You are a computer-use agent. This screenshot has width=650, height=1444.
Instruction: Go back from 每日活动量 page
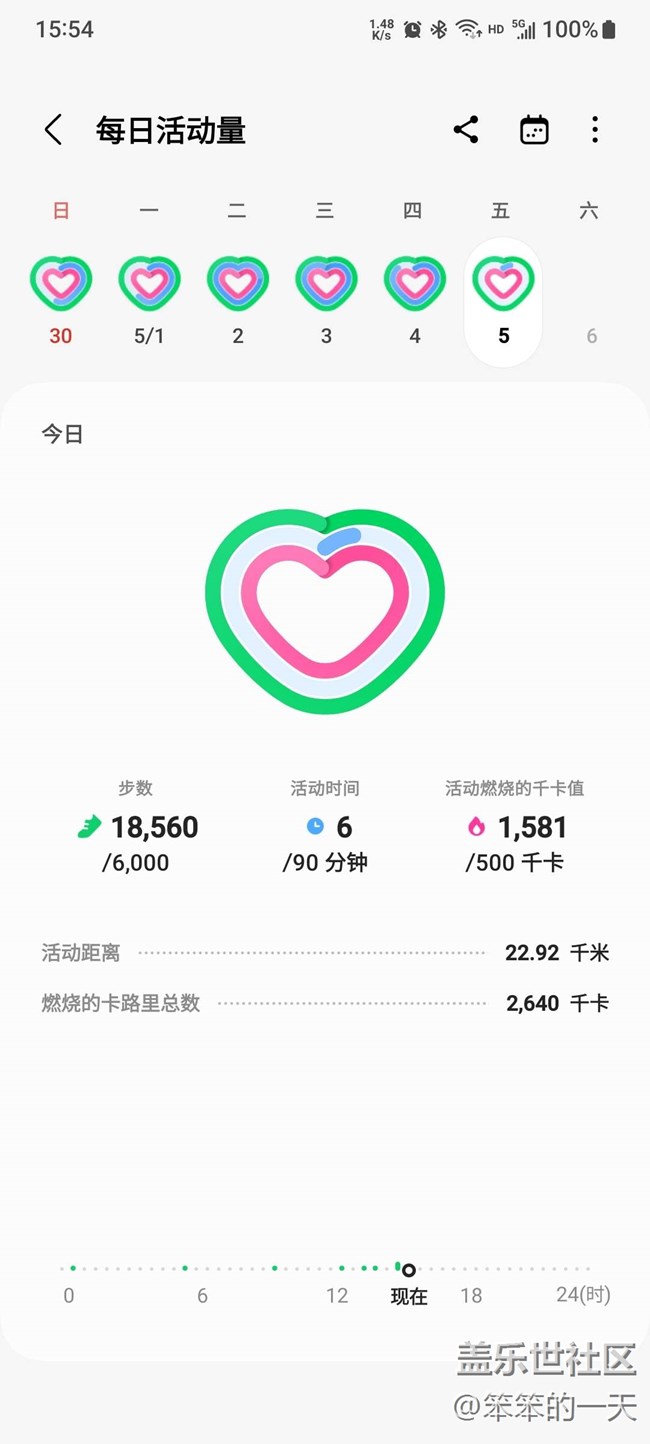click(x=53, y=130)
